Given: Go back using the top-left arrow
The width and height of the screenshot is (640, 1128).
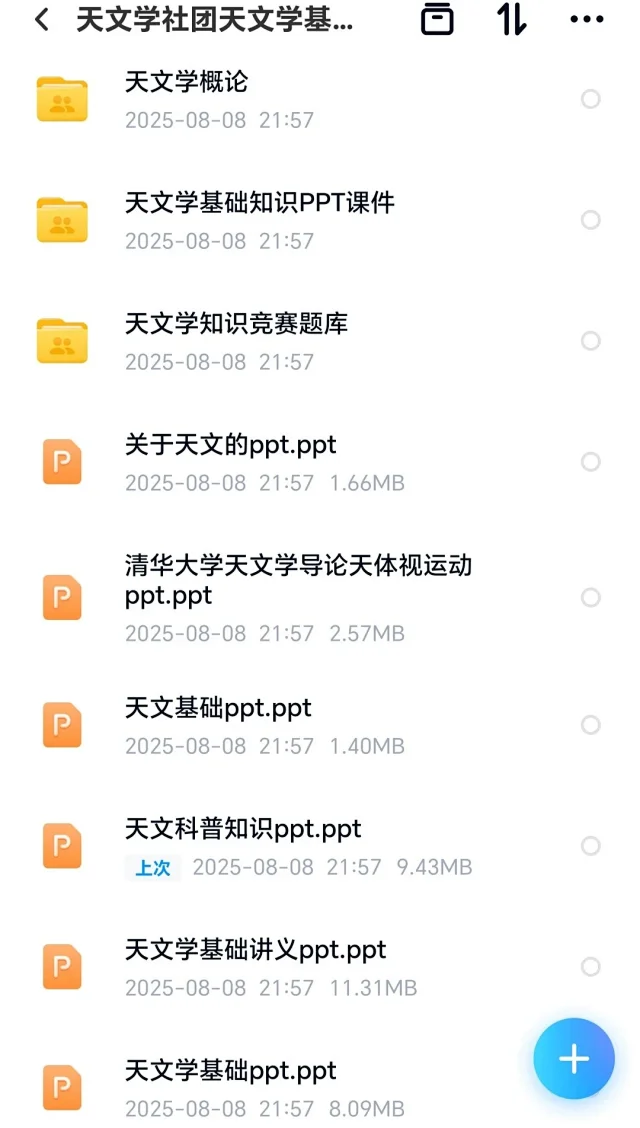Looking at the screenshot, I should coord(42,20).
